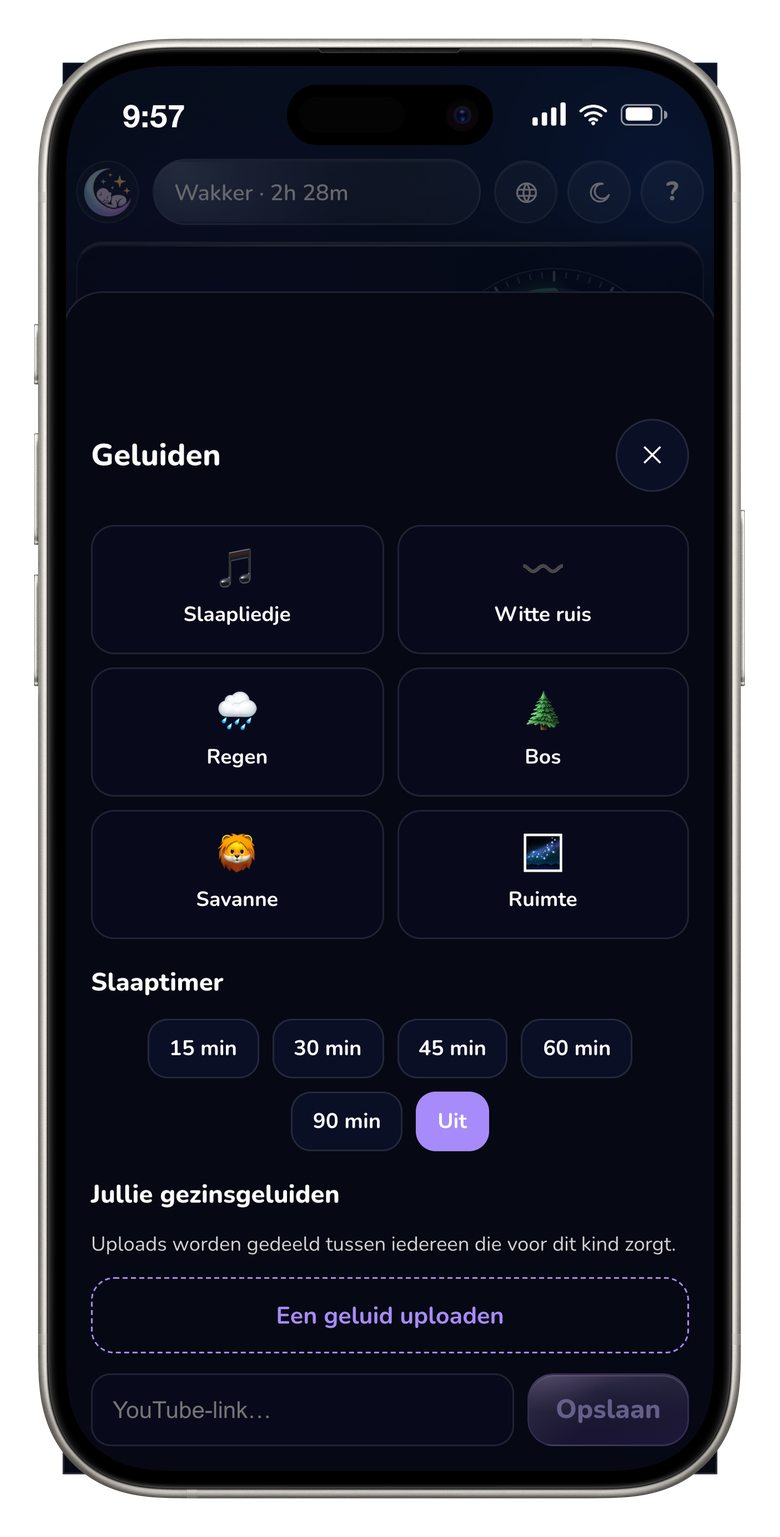The image size is (780, 1537).
Task: Set sleep timer to 15 min
Action: [x=203, y=1048]
